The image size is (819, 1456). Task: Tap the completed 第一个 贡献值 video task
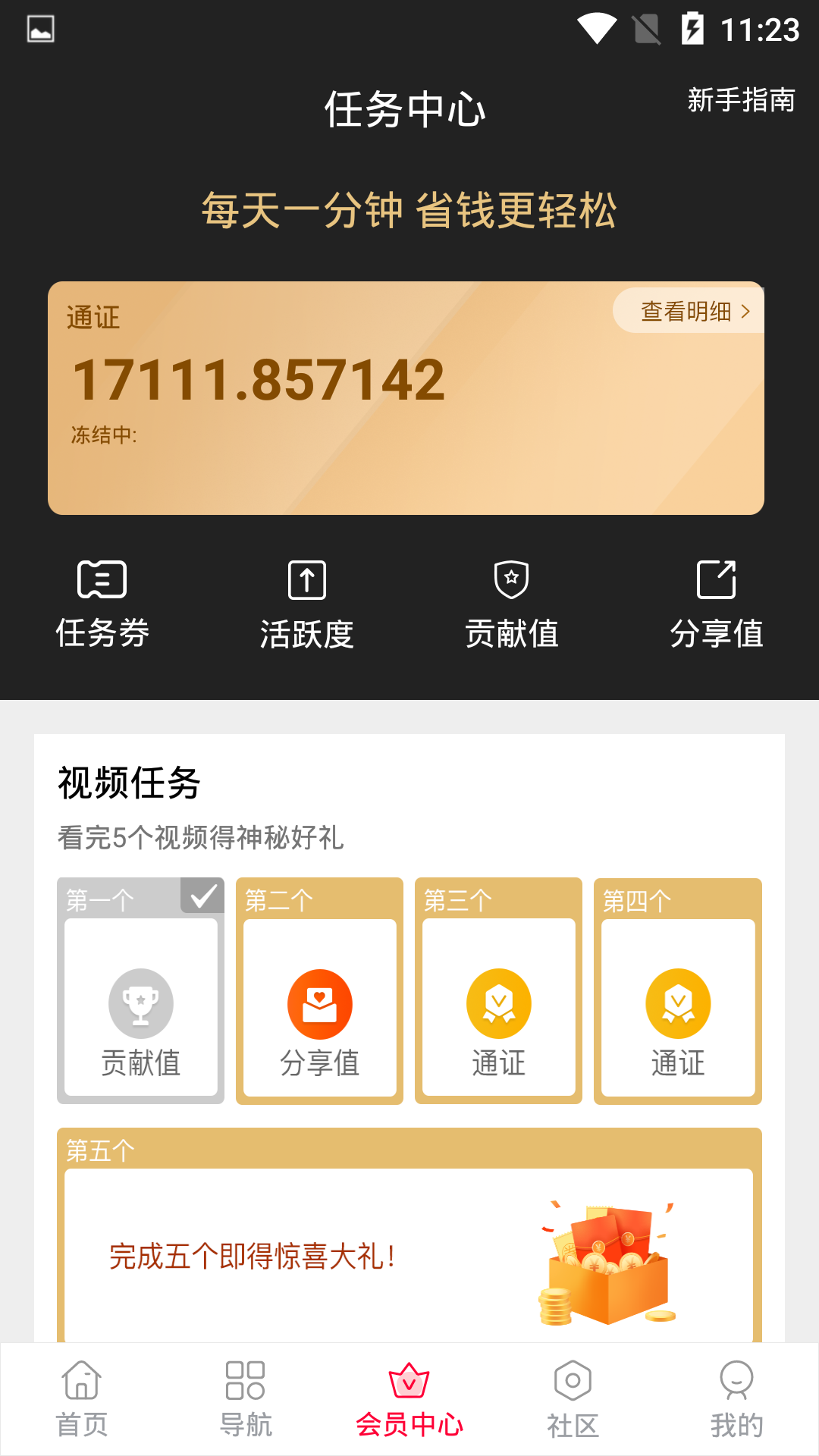141,1006
